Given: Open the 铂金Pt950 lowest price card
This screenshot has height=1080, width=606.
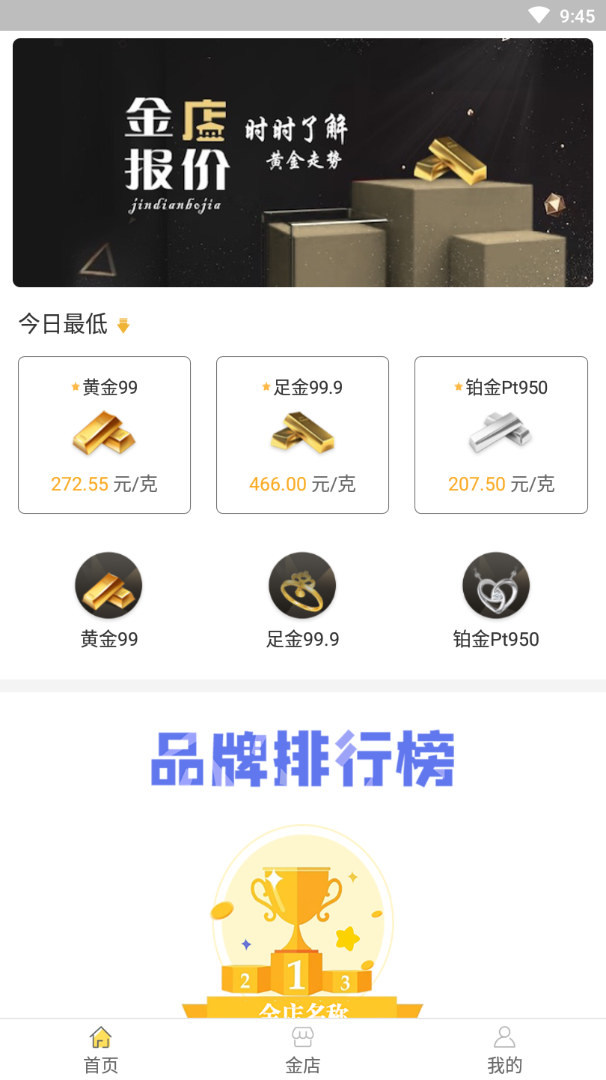Looking at the screenshot, I should tap(501, 435).
